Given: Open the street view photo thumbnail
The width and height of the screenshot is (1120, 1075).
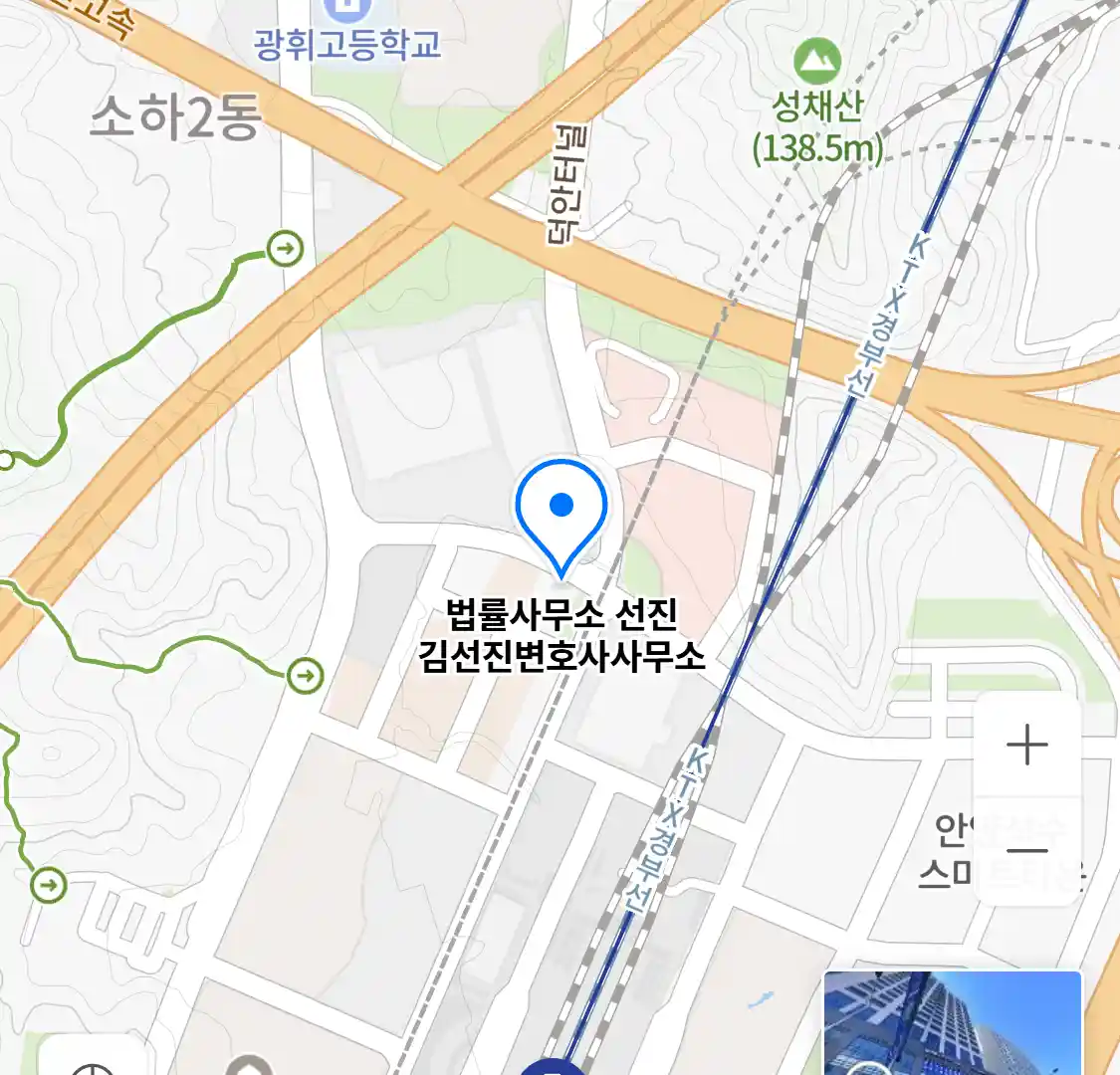Looking at the screenshot, I should (x=952, y=1023).
